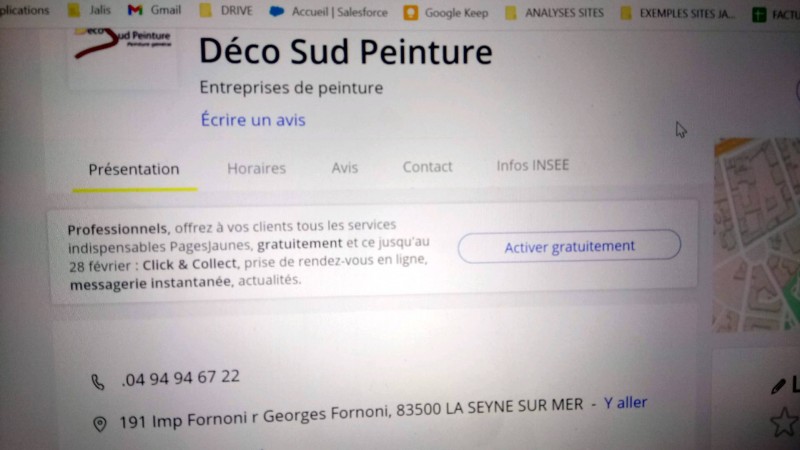Show the Infos INSEE tab

[x=532, y=165]
